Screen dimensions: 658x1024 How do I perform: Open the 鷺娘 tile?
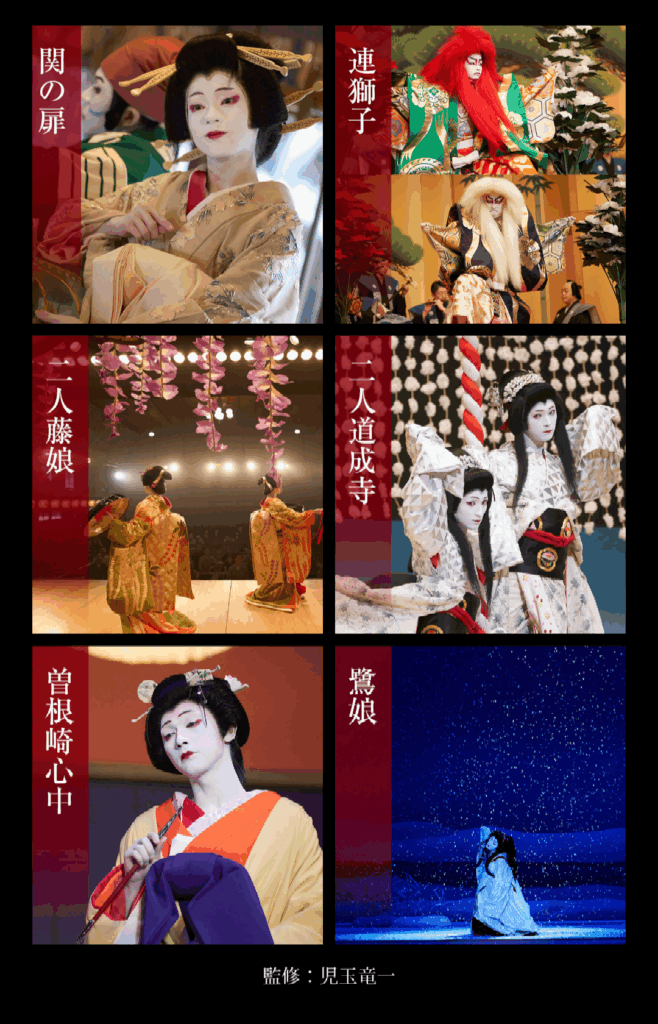480,795
